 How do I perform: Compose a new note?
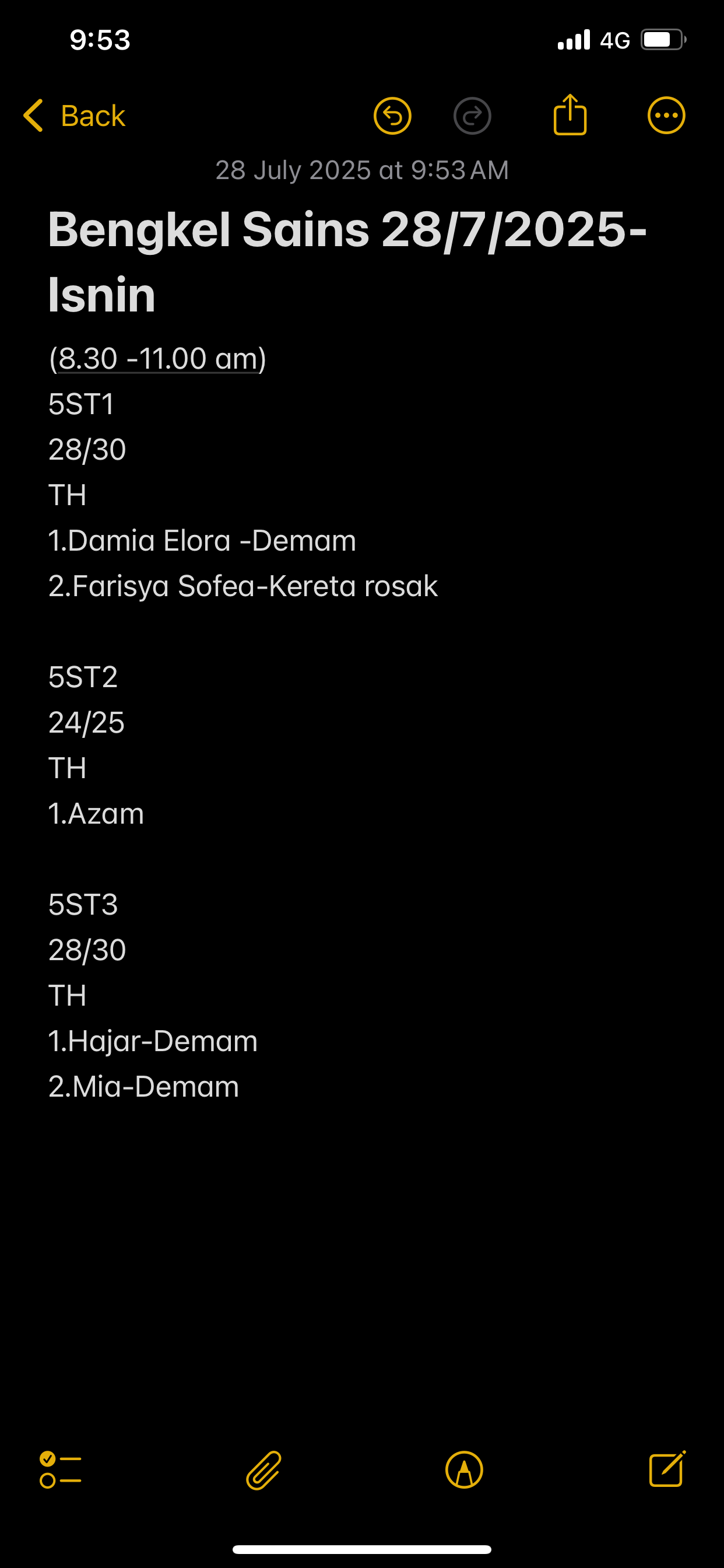667,1469
